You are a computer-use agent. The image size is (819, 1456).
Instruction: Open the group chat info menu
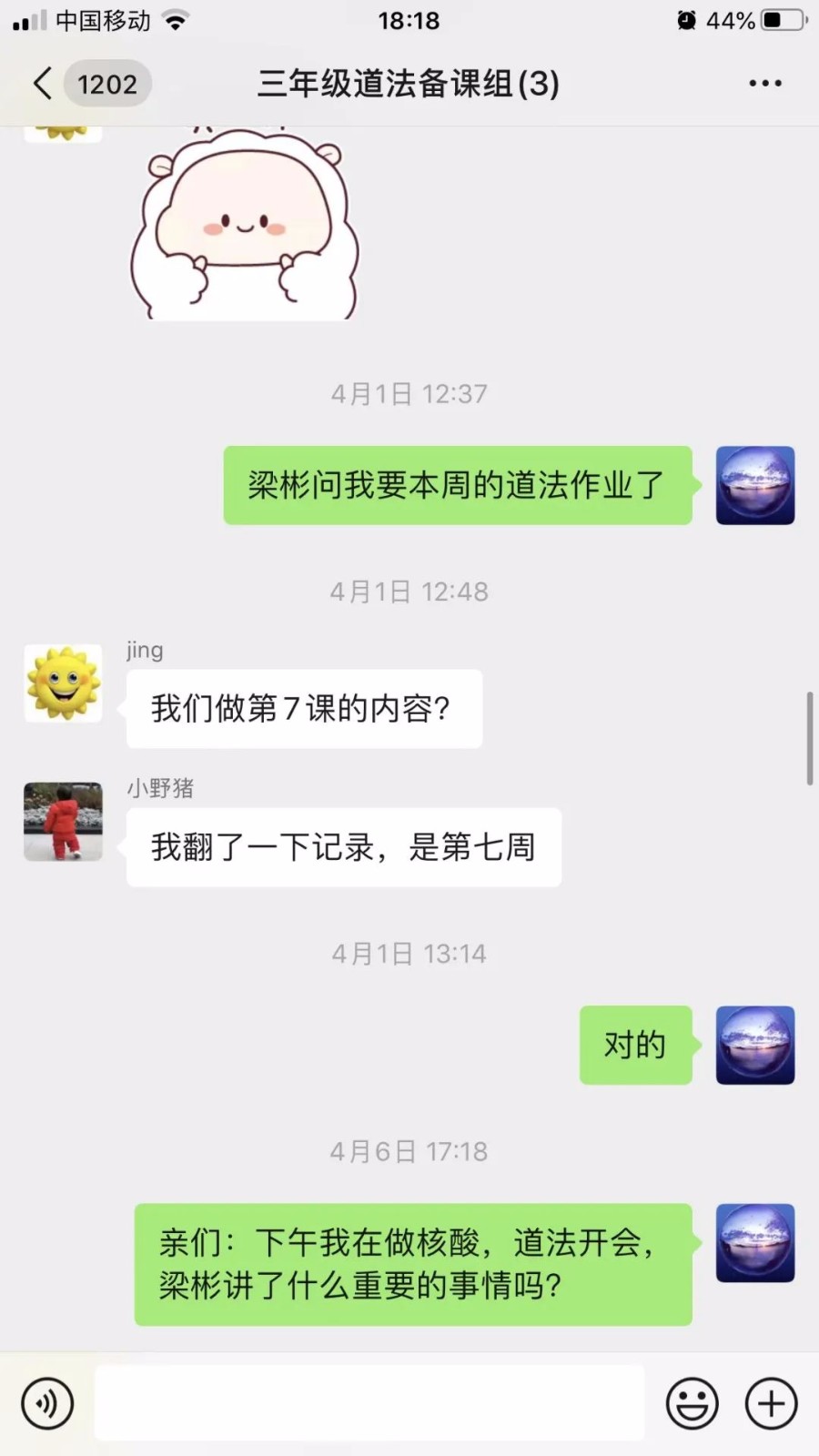pyautogui.click(x=764, y=84)
